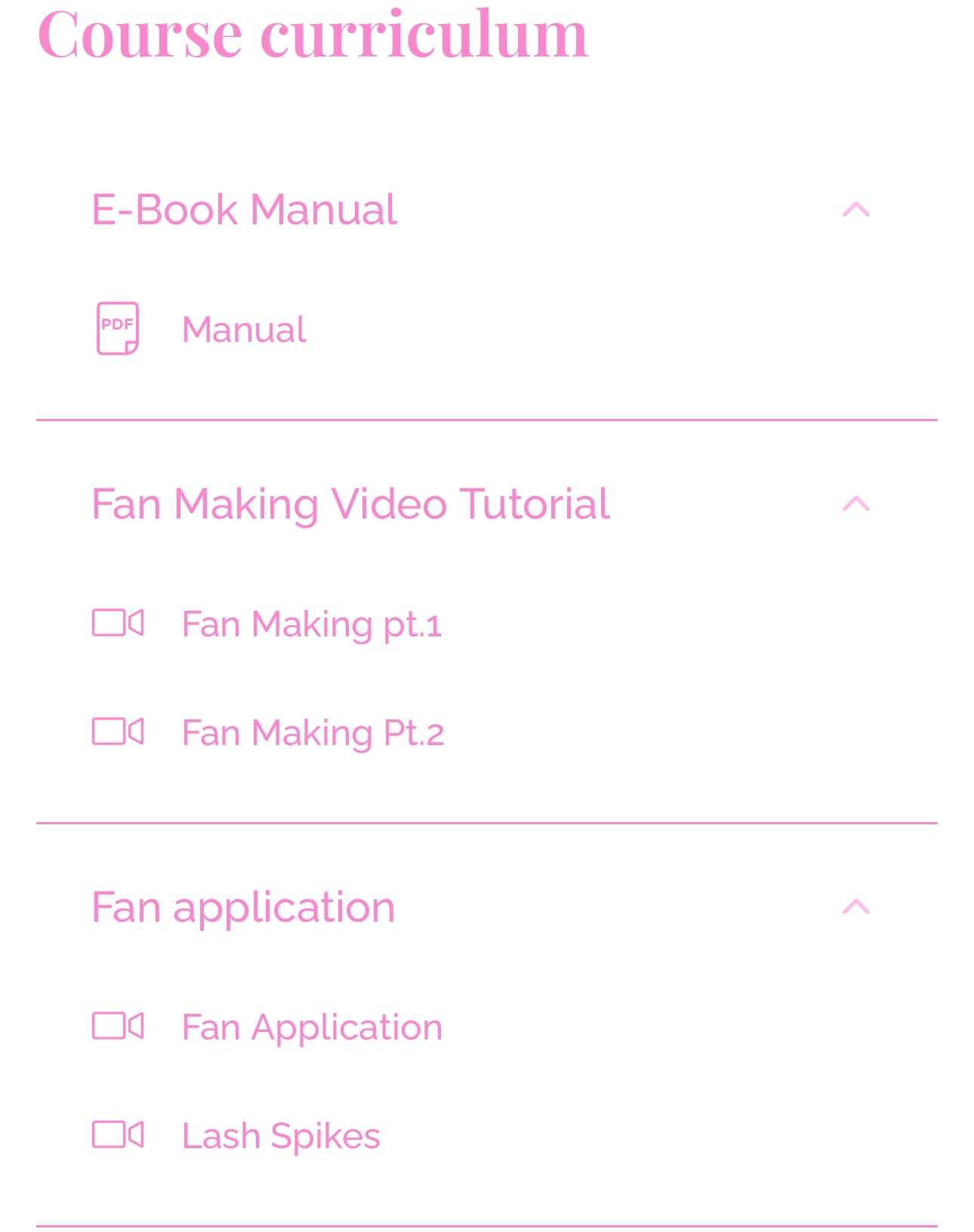Screen dimensions: 974x1232
Task: Open the Fan Making pt.1 video
Action: (311, 625)
